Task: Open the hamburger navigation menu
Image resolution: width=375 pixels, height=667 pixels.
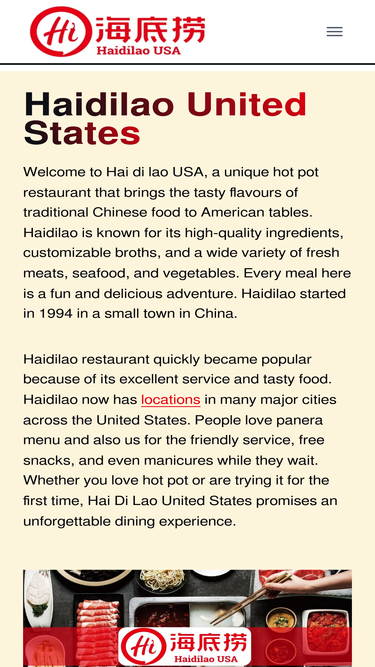Action: coord(335,32)
